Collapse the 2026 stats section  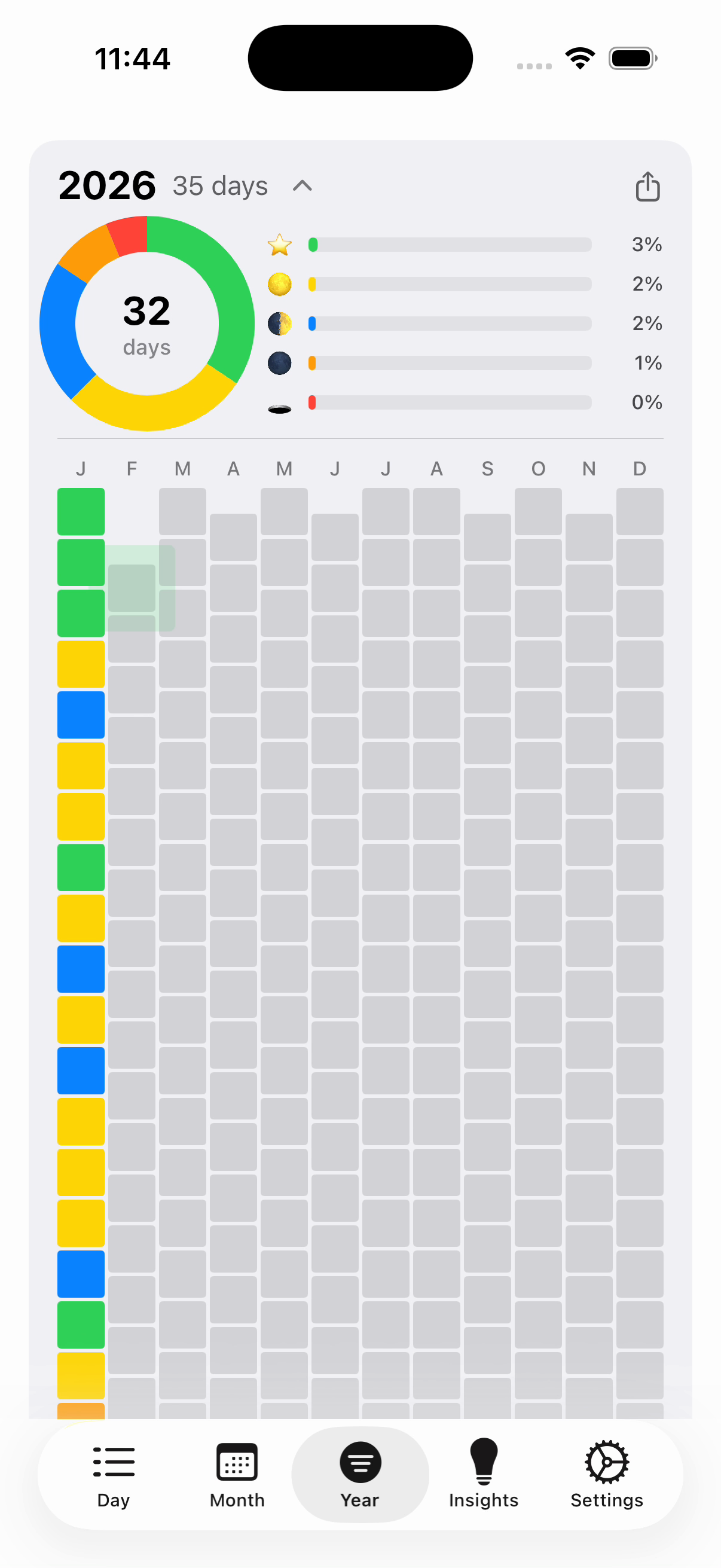(303, 185)
